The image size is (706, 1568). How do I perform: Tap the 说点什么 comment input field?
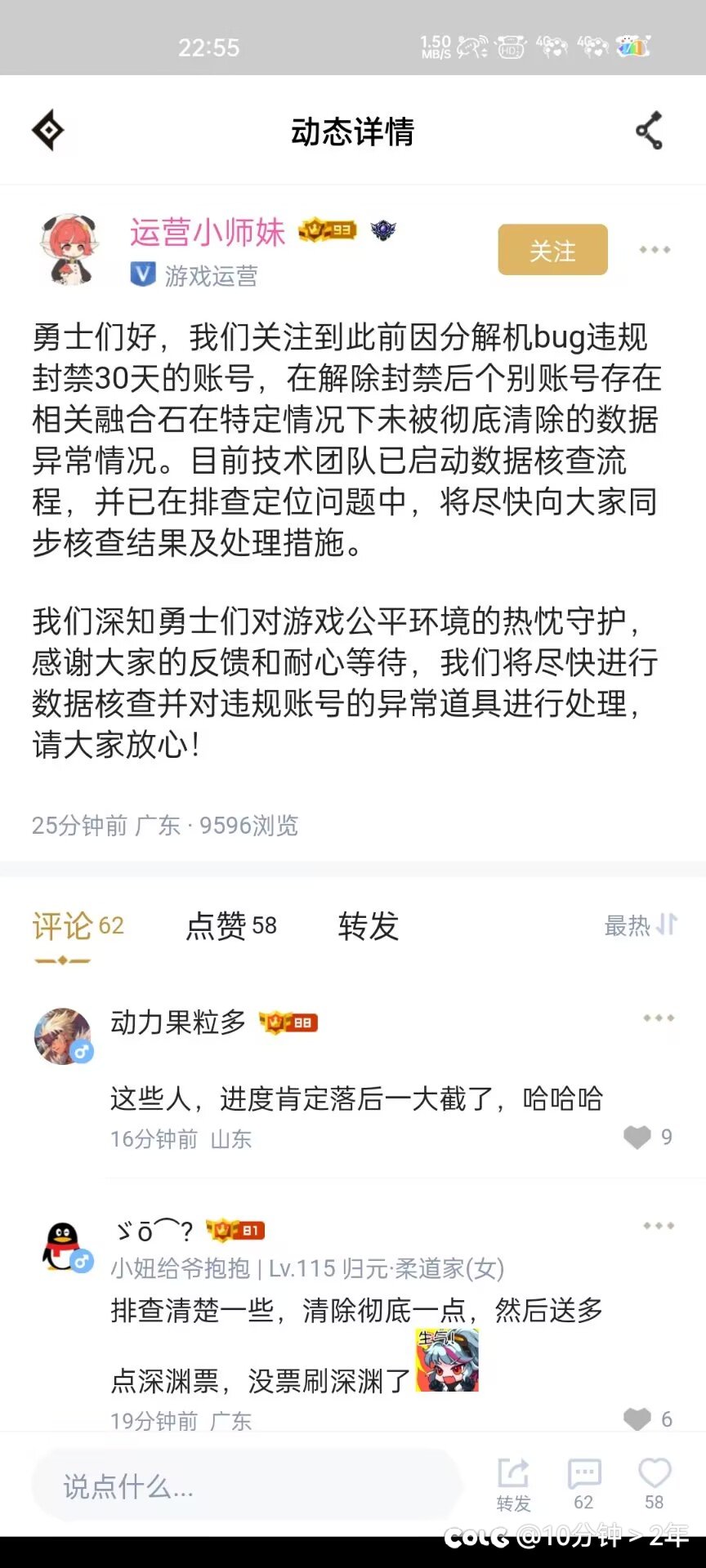point(247,1486)
